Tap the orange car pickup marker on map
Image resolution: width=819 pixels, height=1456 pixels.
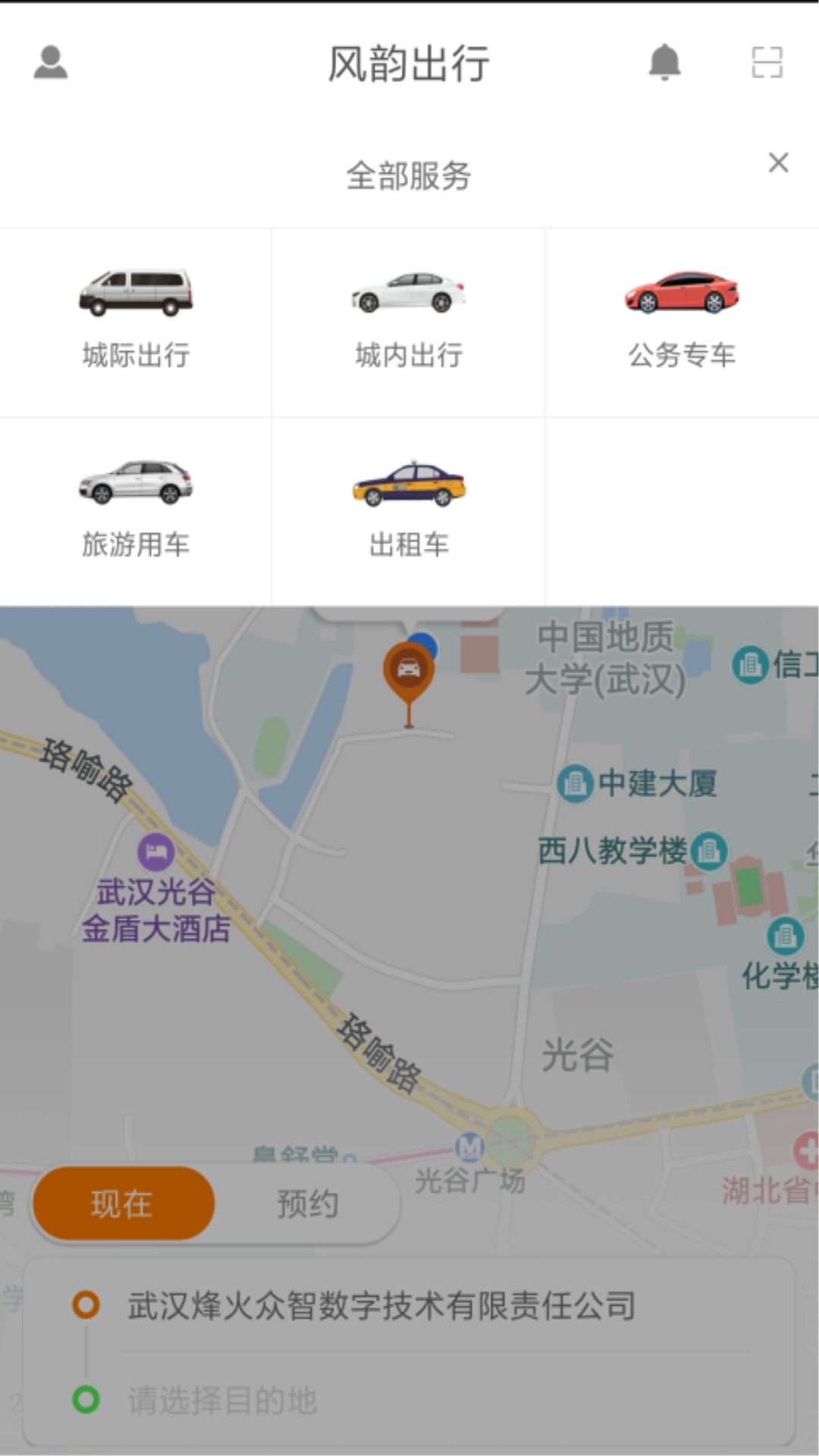tap(407, 667)
